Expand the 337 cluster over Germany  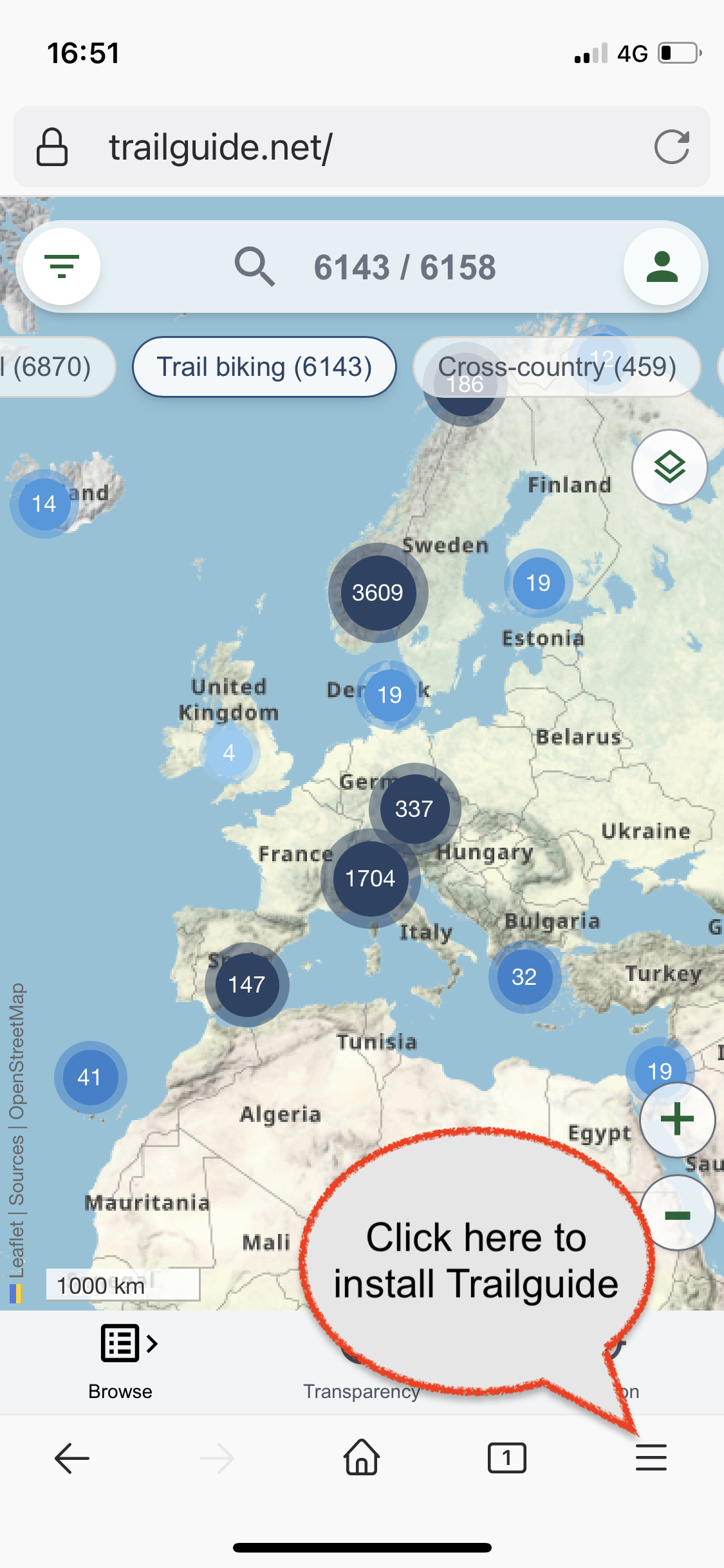pos(414,808)
